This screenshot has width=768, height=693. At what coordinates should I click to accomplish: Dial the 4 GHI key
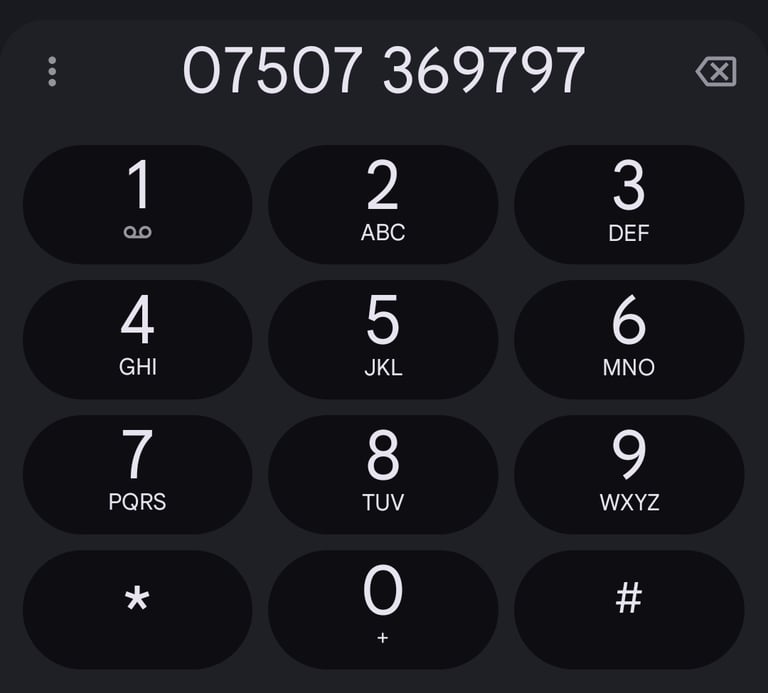point(137,339)
